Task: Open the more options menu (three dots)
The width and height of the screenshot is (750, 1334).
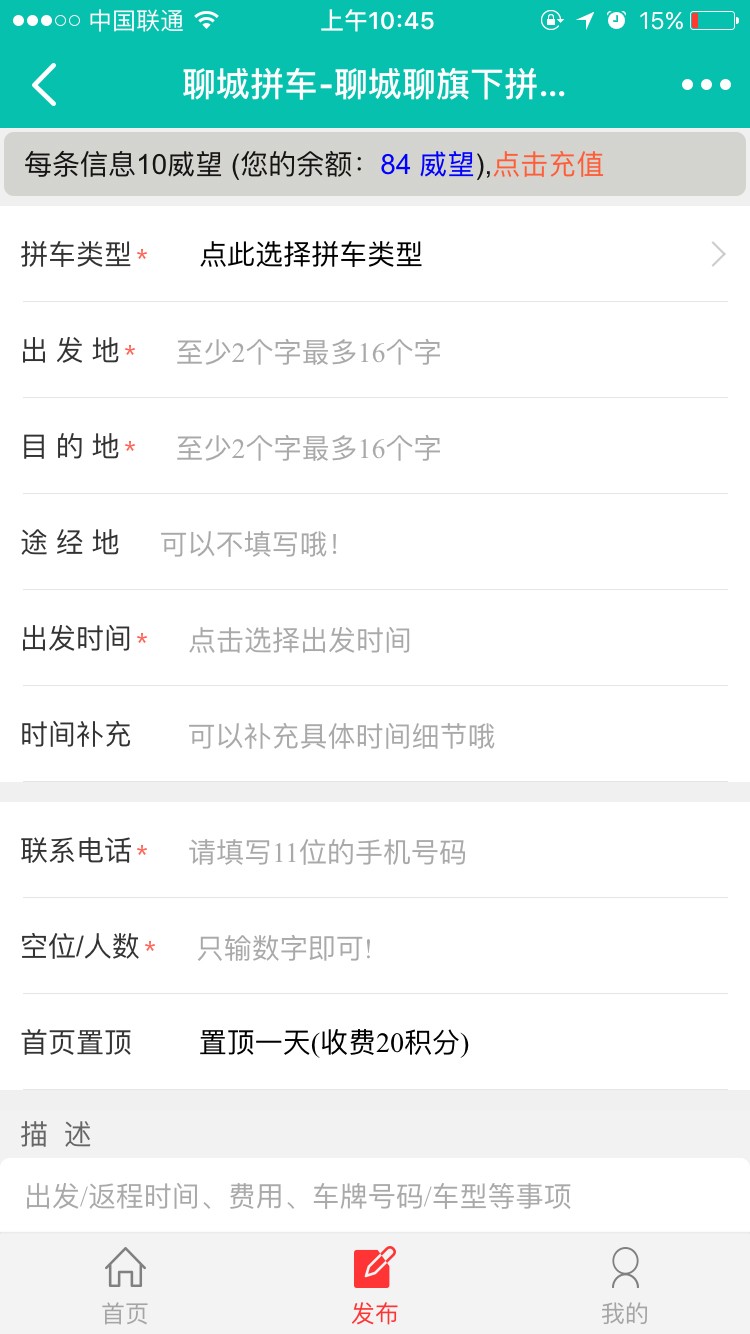Action: pyautogui.click(x=706, y=85)
